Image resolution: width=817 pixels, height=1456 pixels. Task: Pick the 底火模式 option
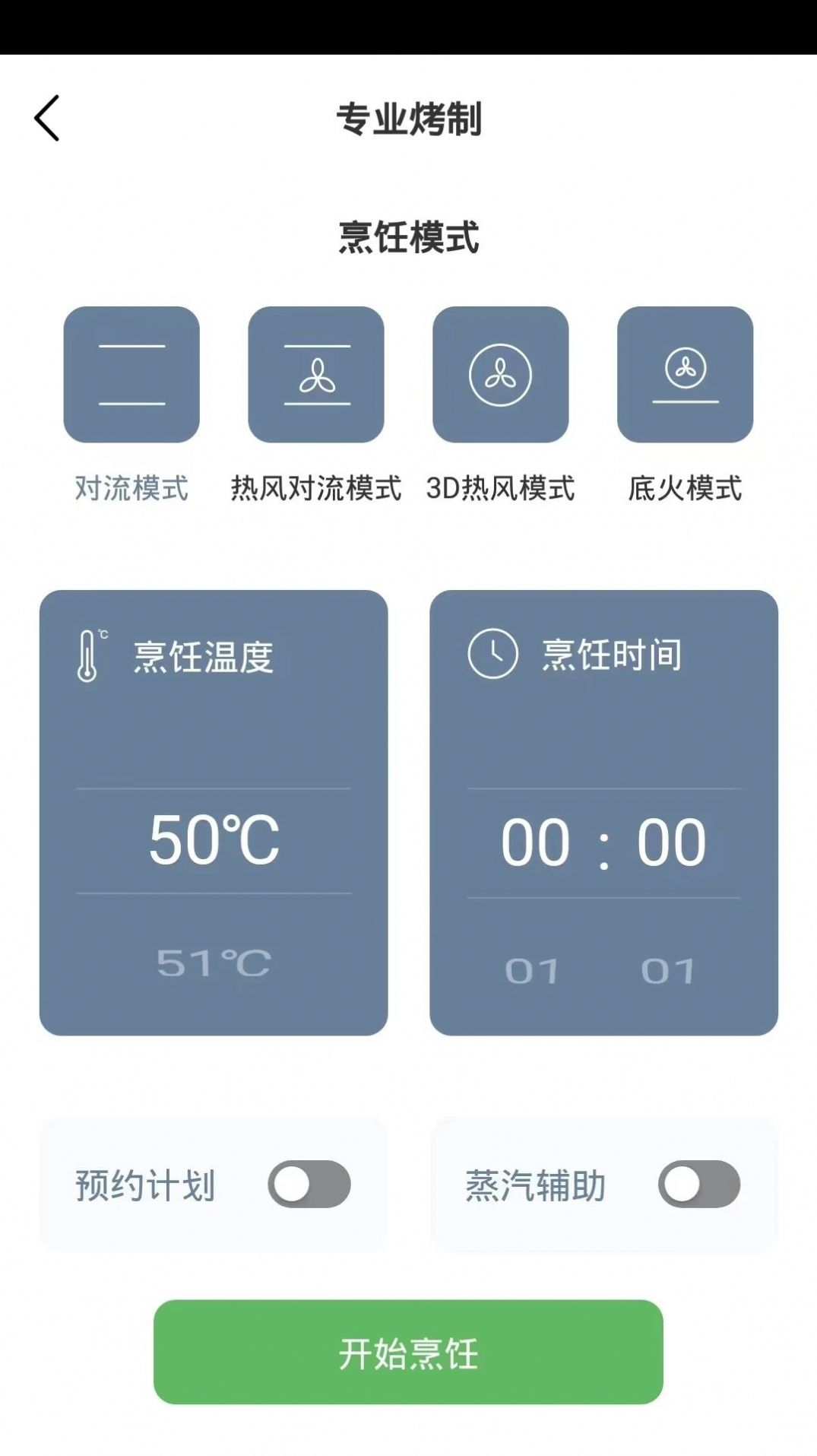(685, 375)
